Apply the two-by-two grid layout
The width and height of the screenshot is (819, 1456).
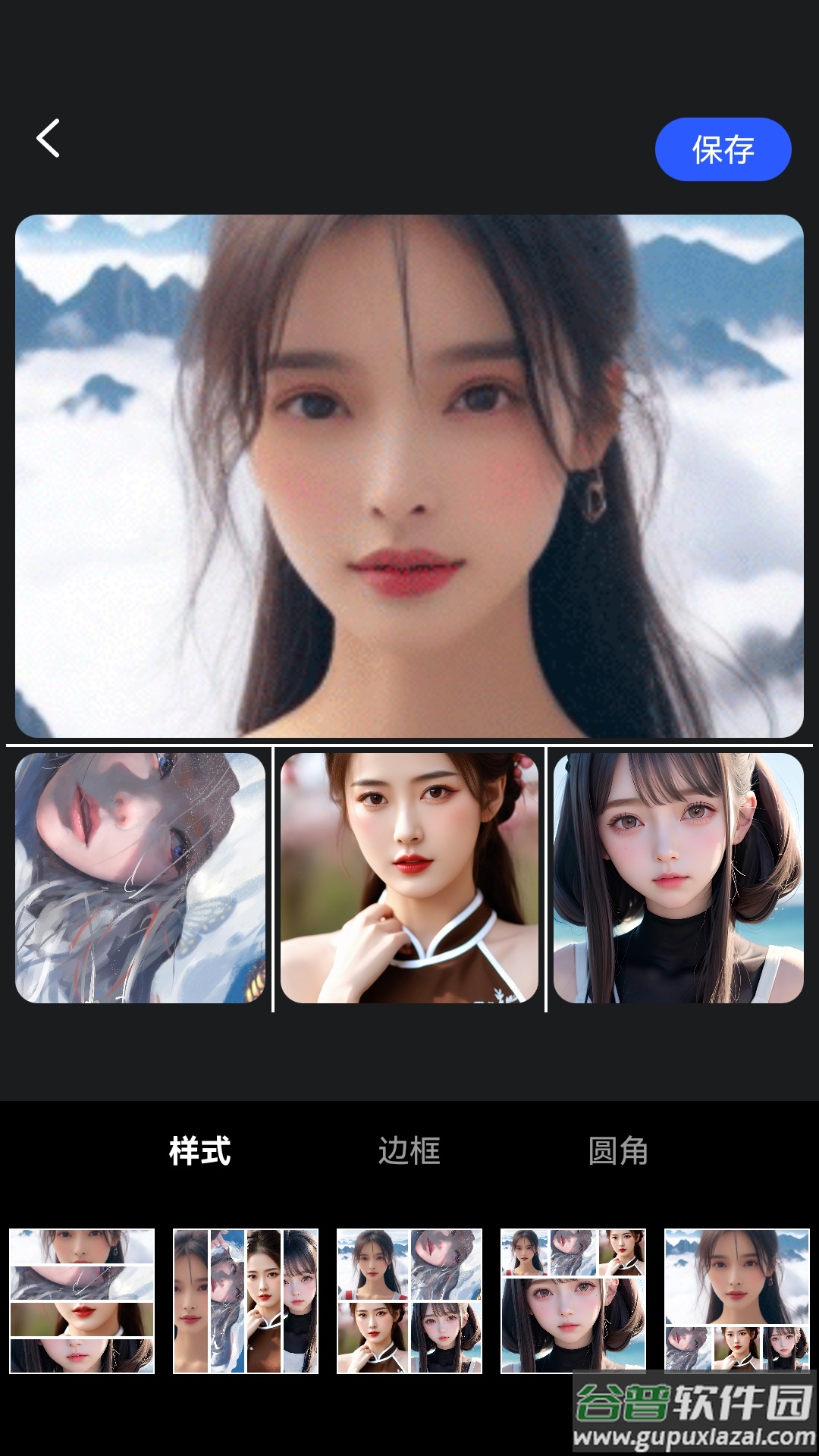tap(409, 1301)
